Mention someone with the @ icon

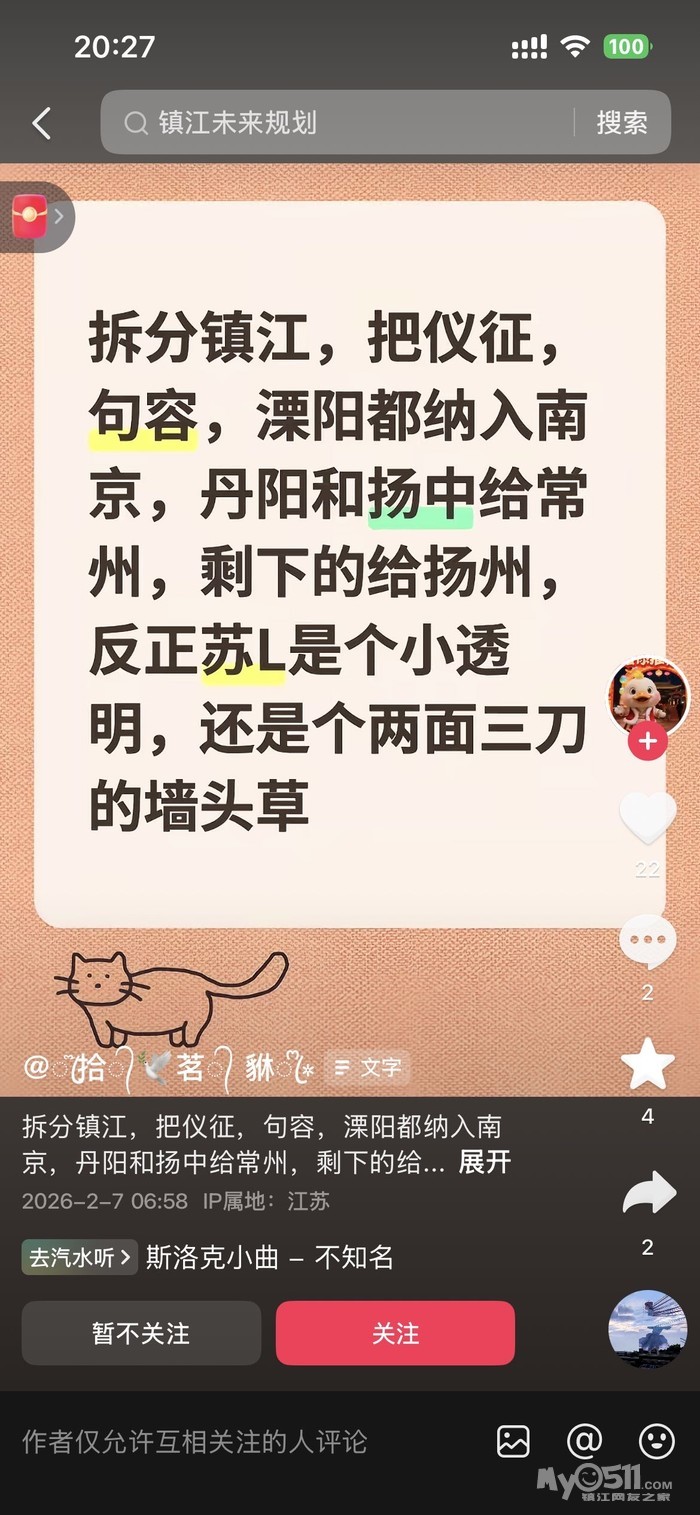click(x=584, y=1441)
